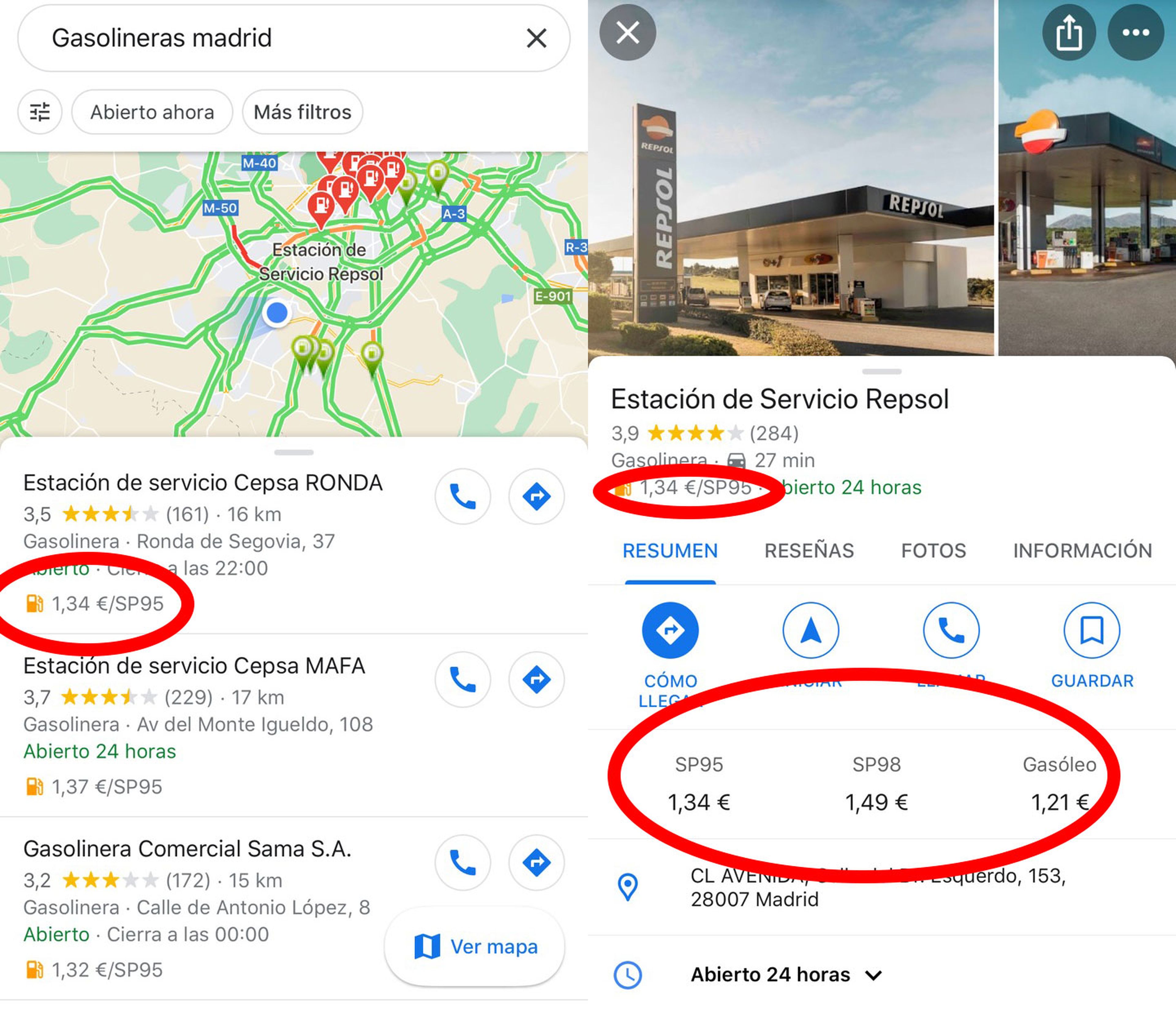Call Gasolinera Comercial Sama S.A.
Screen dimensions: 1176x1009
click(462, 863)
